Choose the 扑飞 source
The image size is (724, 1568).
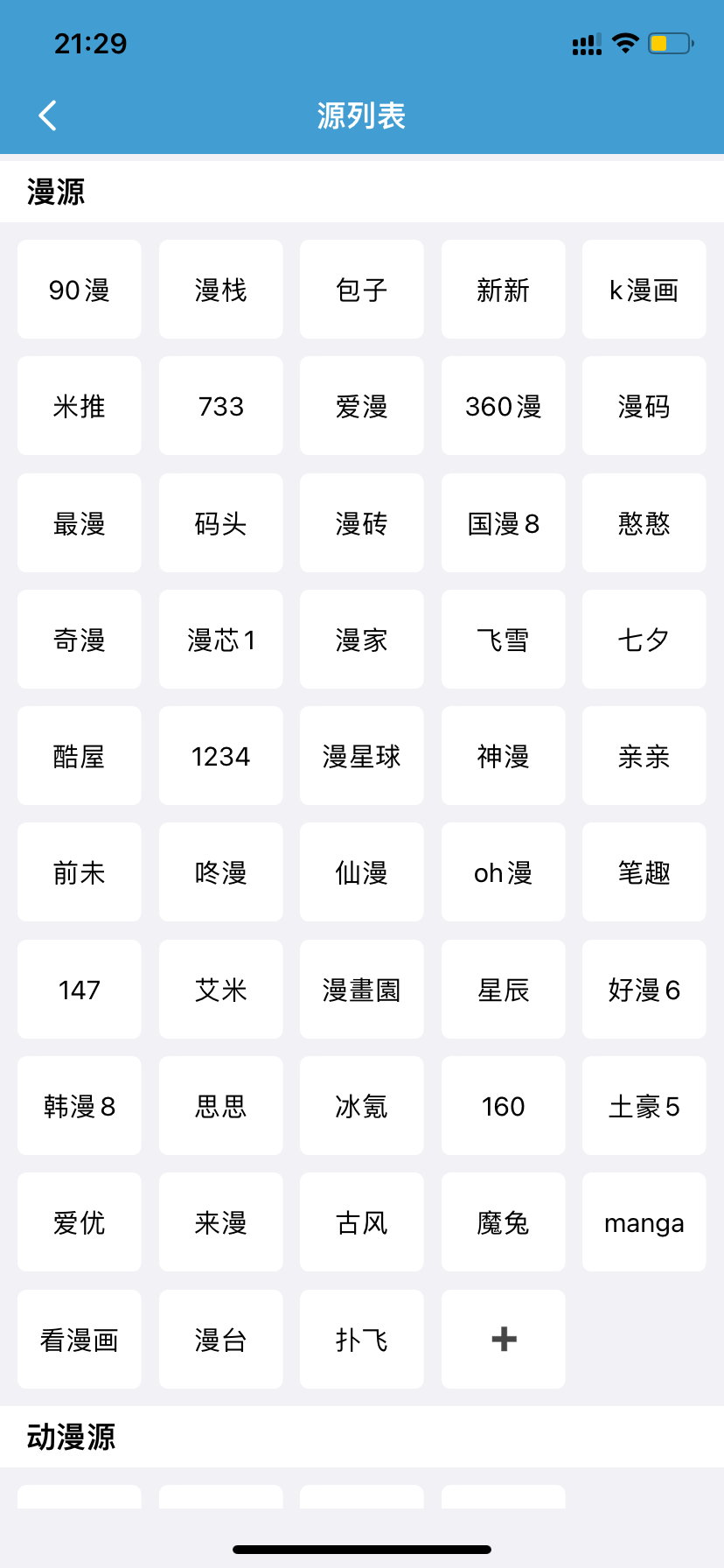click(362, 1339)
